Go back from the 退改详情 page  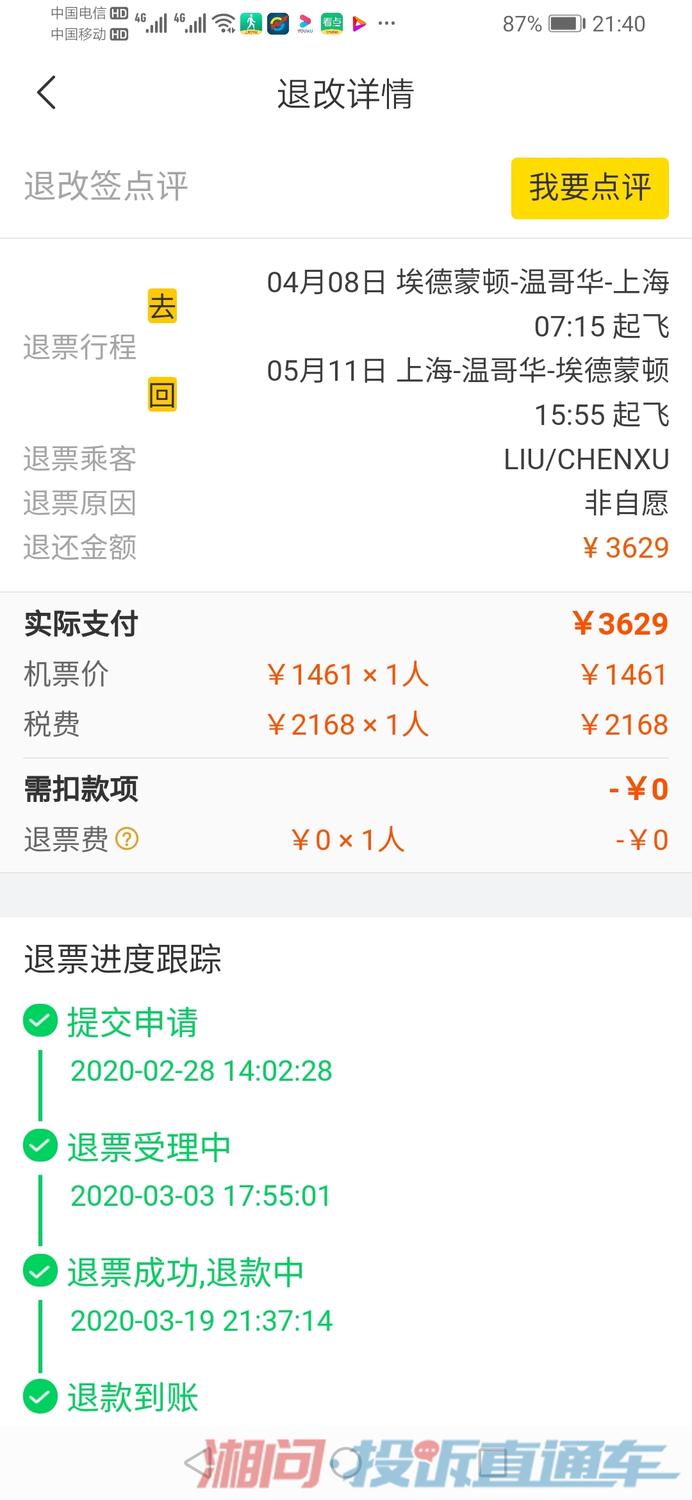click(x=46, y=93)
